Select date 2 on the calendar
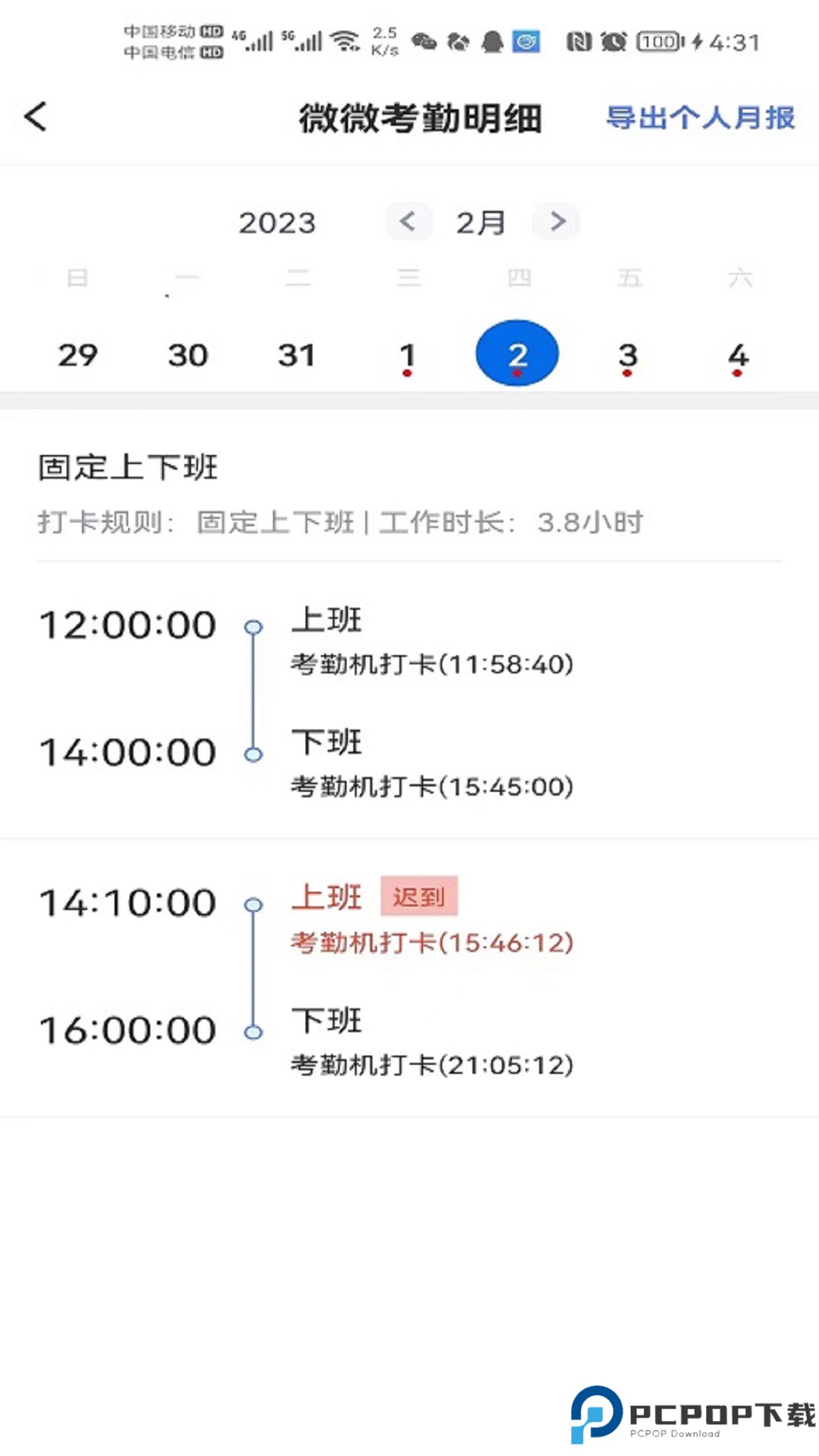819x1456 pixels. [517, 353]
